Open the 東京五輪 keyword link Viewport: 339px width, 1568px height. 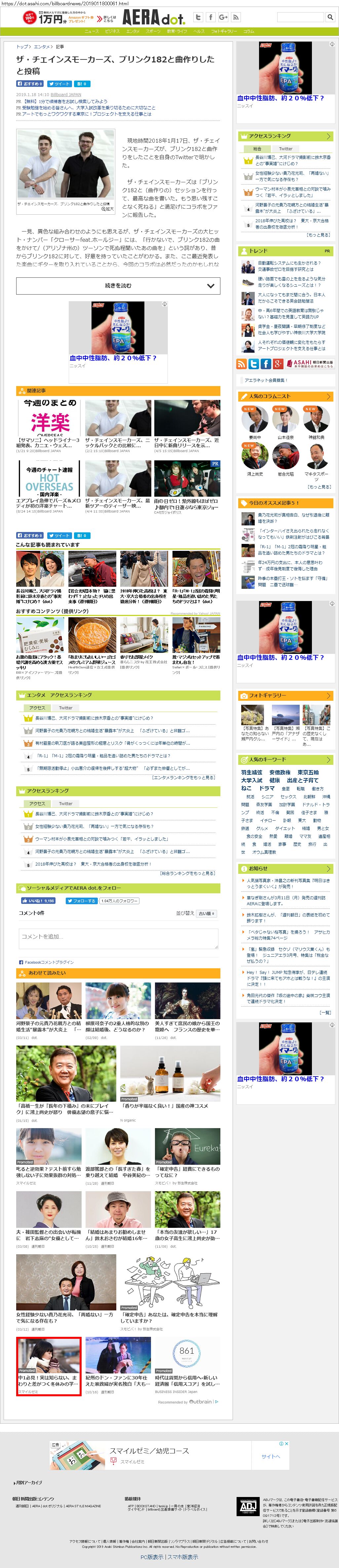click(308, 772)
